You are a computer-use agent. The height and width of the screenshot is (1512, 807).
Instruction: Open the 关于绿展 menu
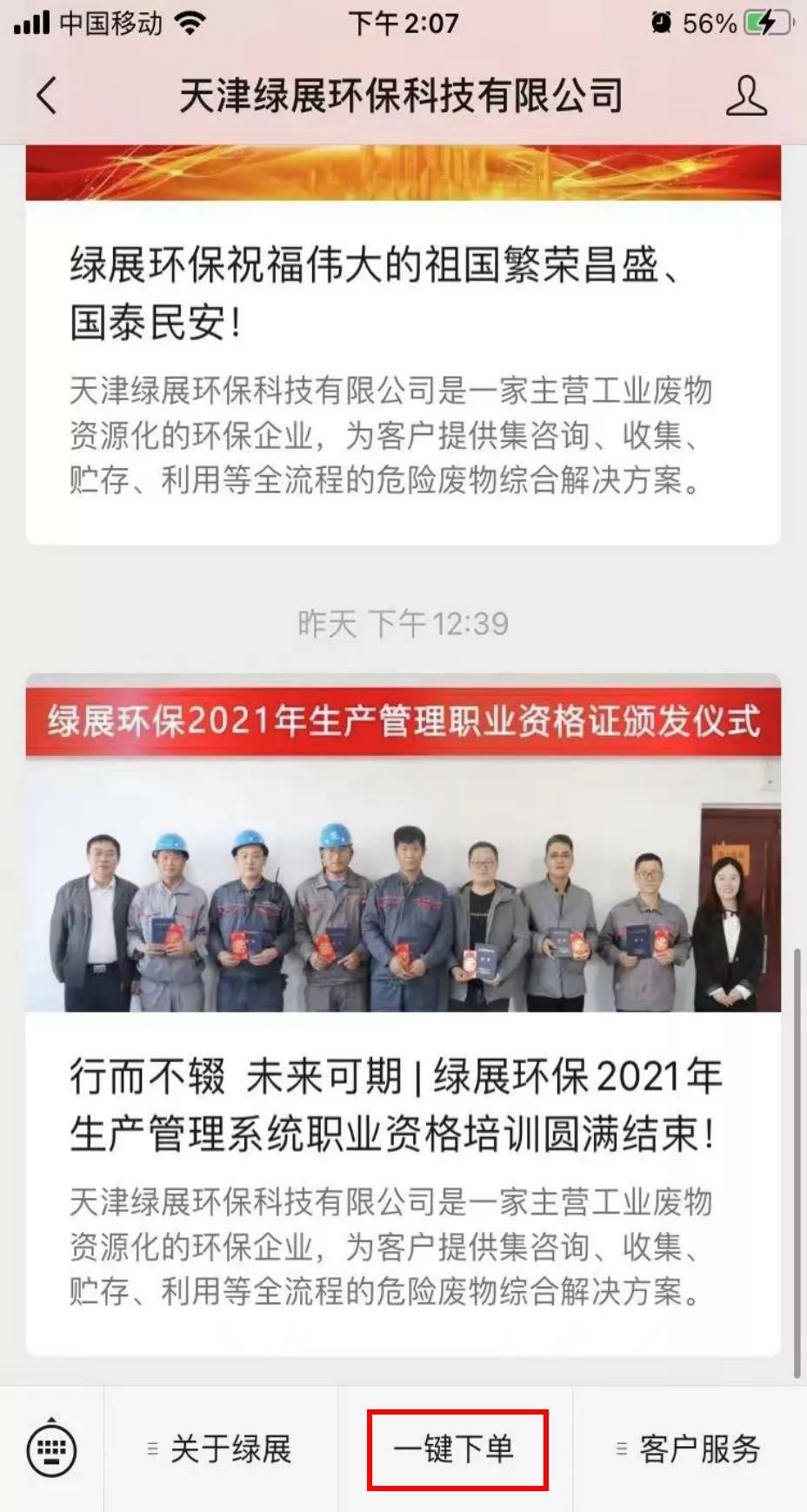point(221,1449)
